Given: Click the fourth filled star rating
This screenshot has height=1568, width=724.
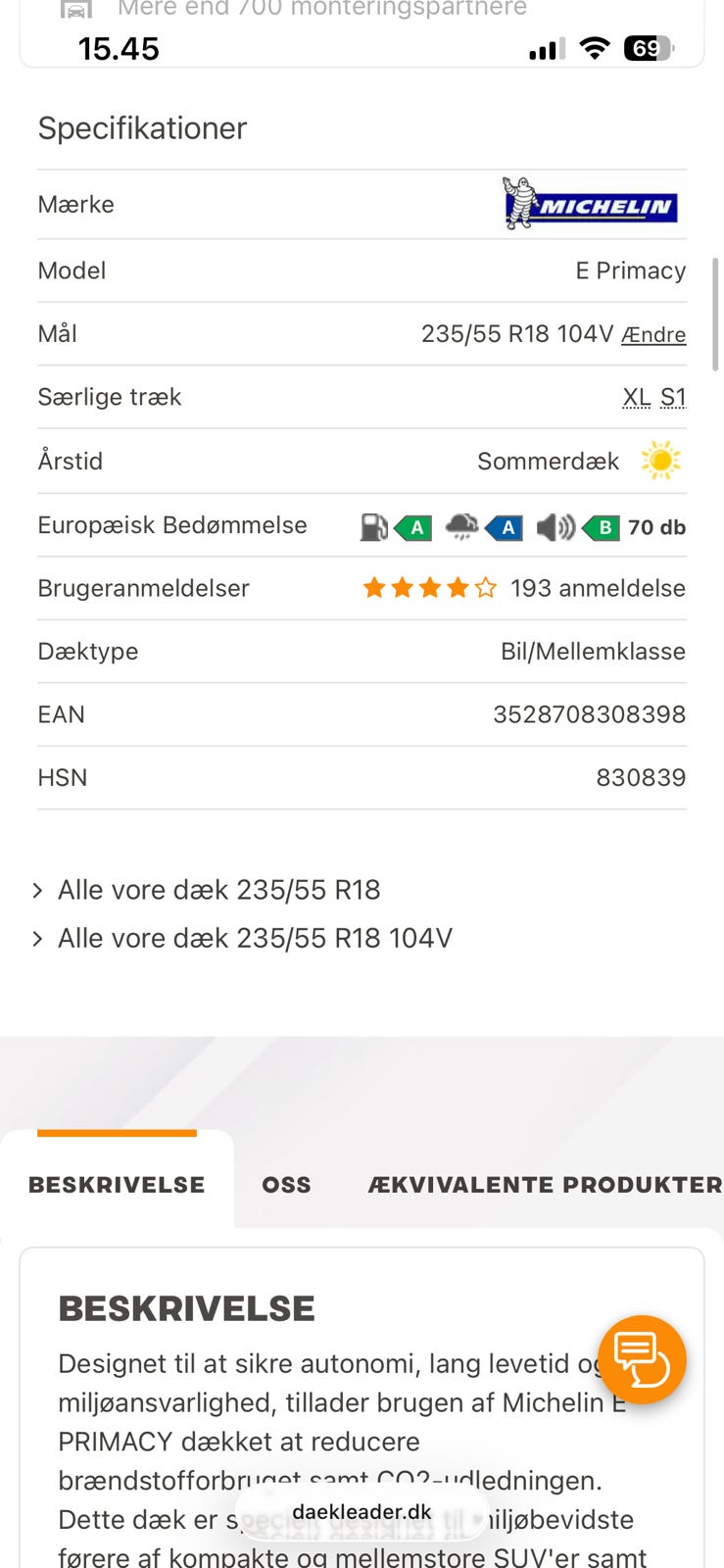Looking at the screenshot, I should click(457, 587).
